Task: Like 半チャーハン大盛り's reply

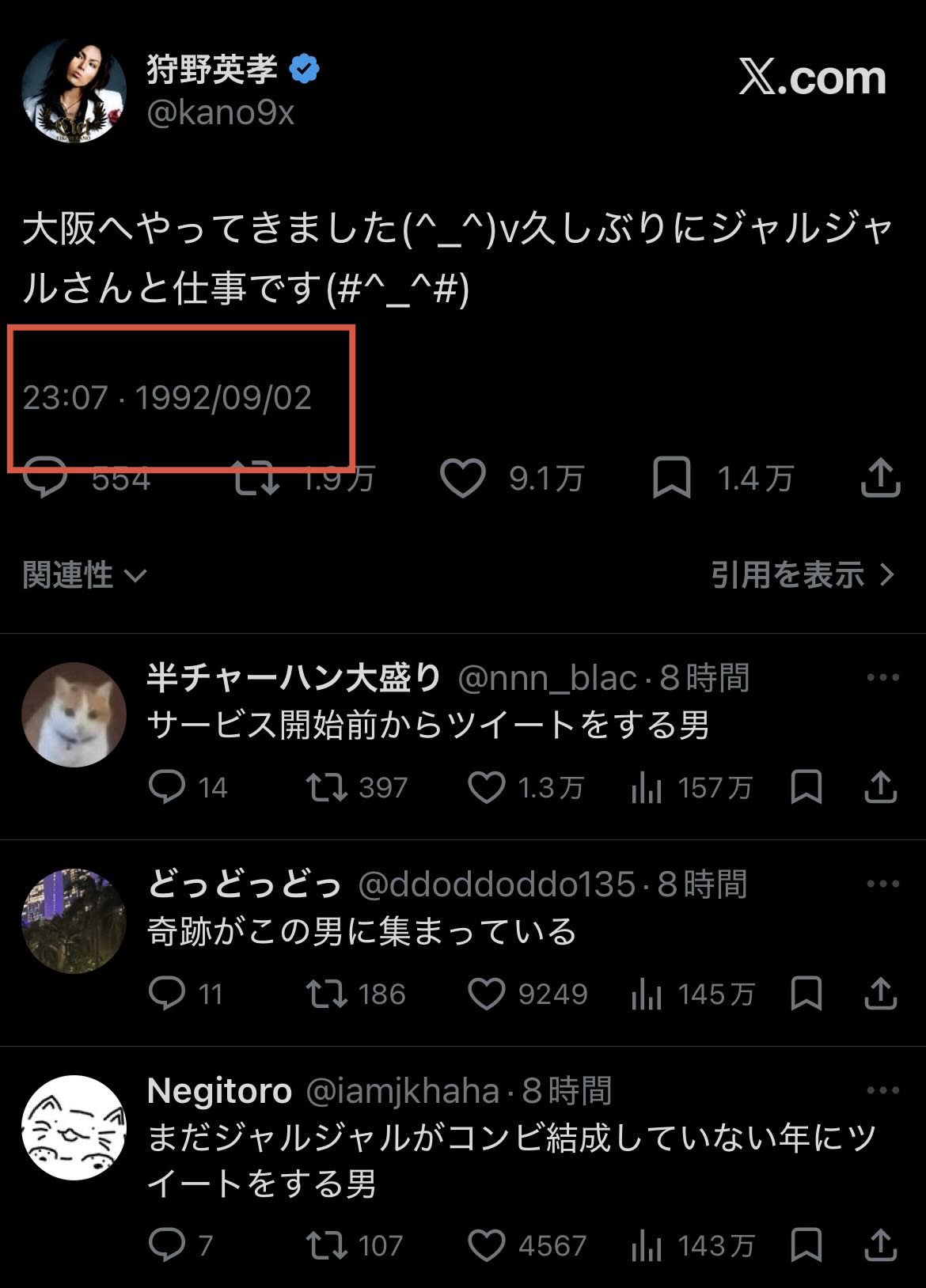Action: pyautogui.click(x=486, y=787)
